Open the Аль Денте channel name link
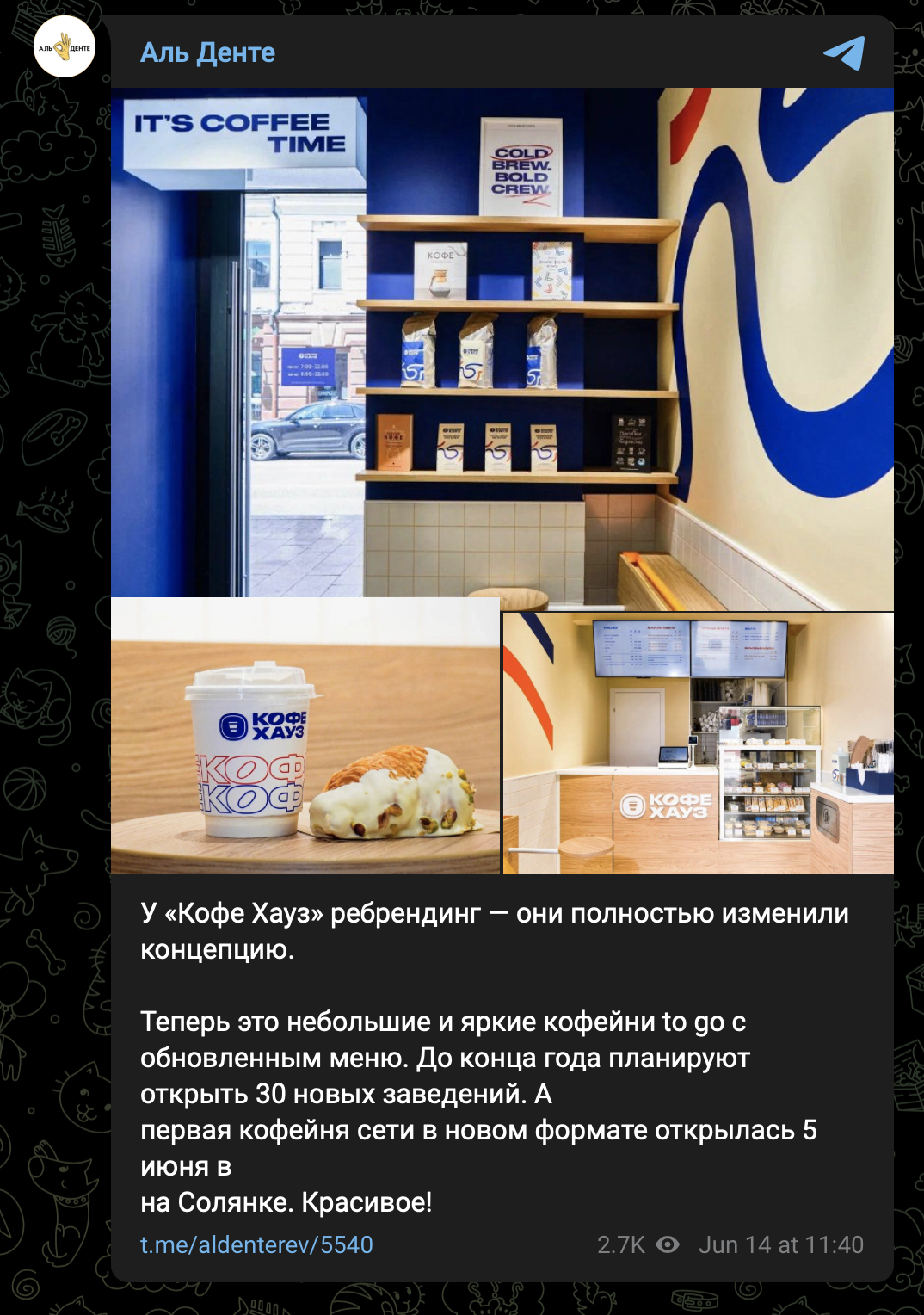This screenshot has width=924, height=1315. click(207, 53)
